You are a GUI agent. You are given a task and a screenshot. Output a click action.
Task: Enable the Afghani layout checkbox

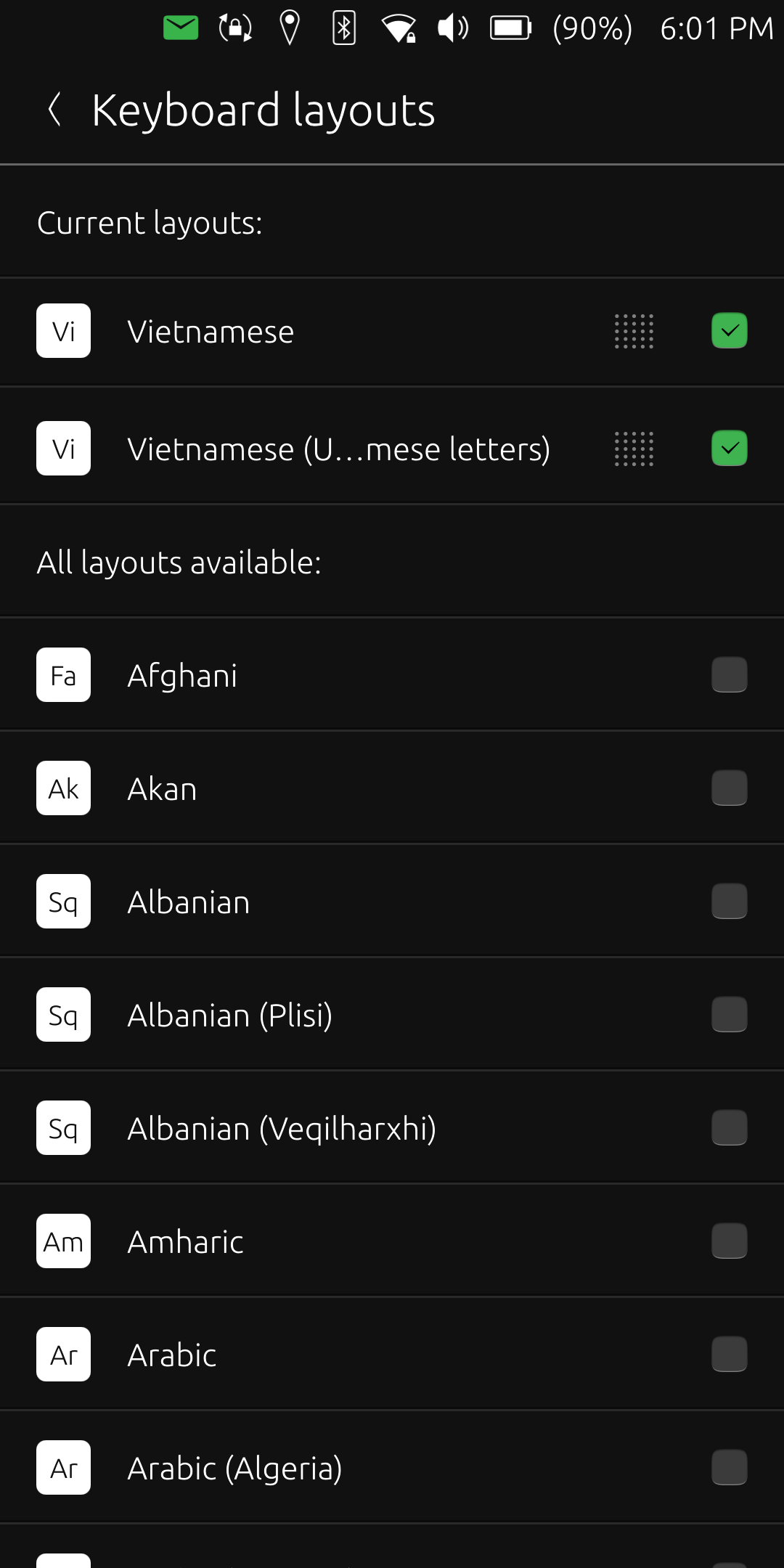[x=729, y=675]
